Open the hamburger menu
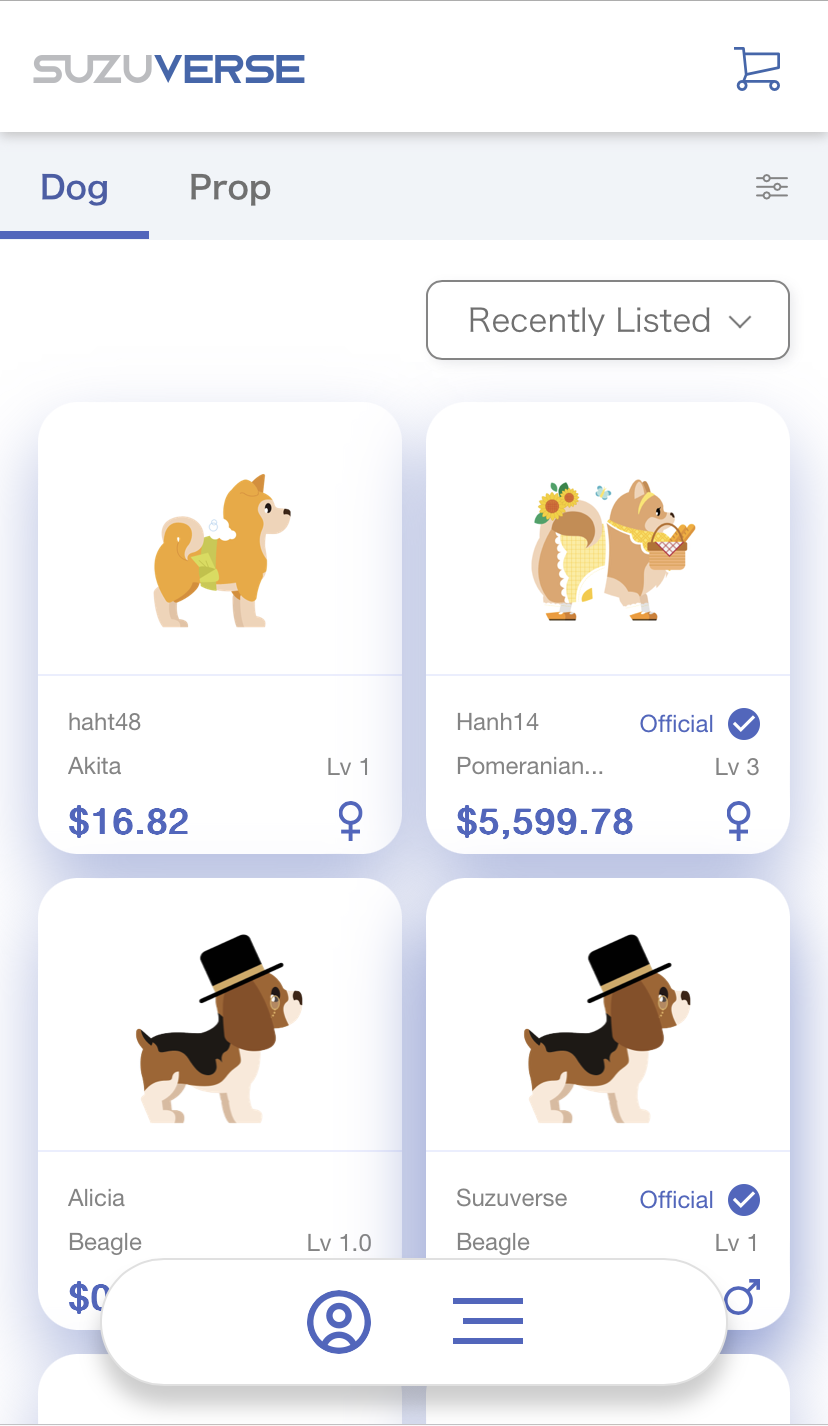 click(x=488, y=1321)
